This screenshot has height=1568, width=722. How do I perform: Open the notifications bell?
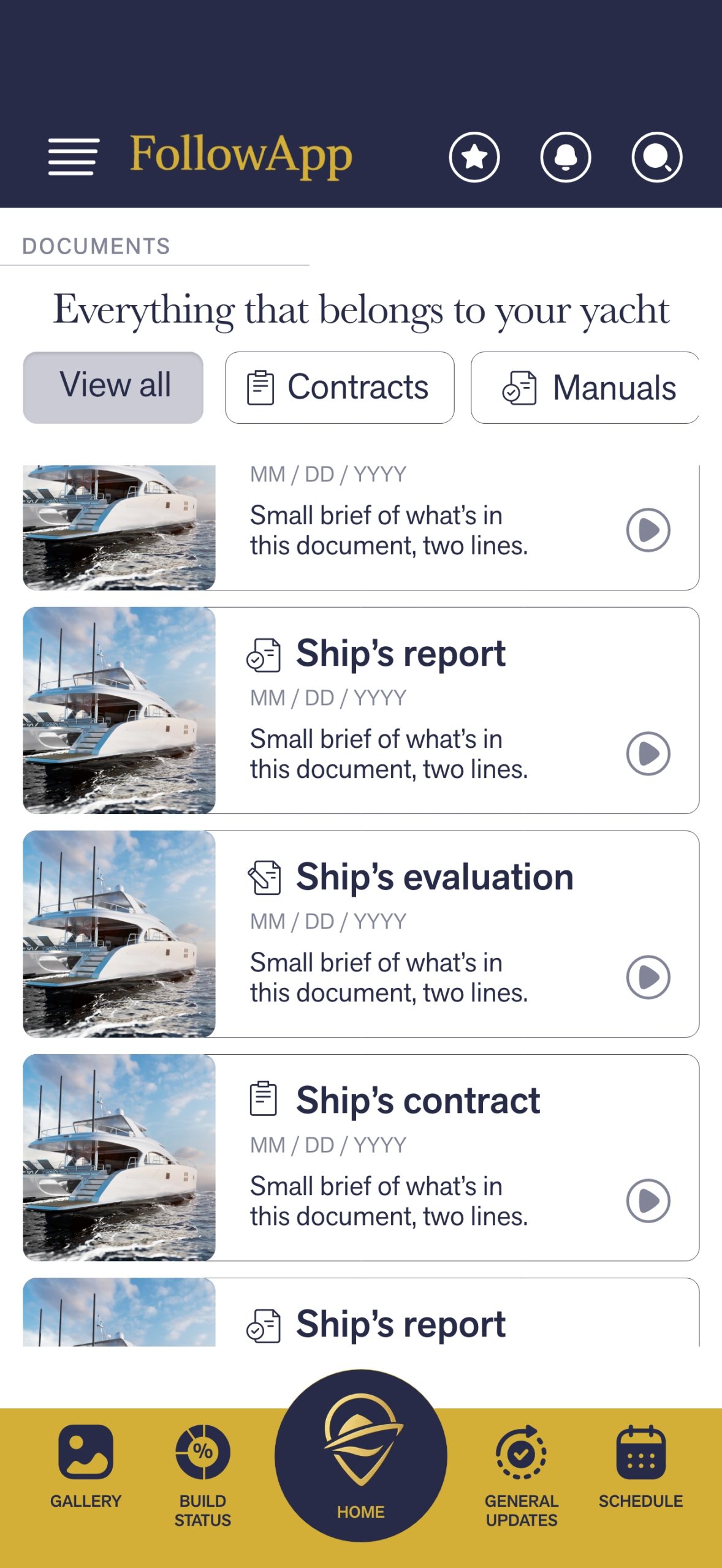[565, 157]
